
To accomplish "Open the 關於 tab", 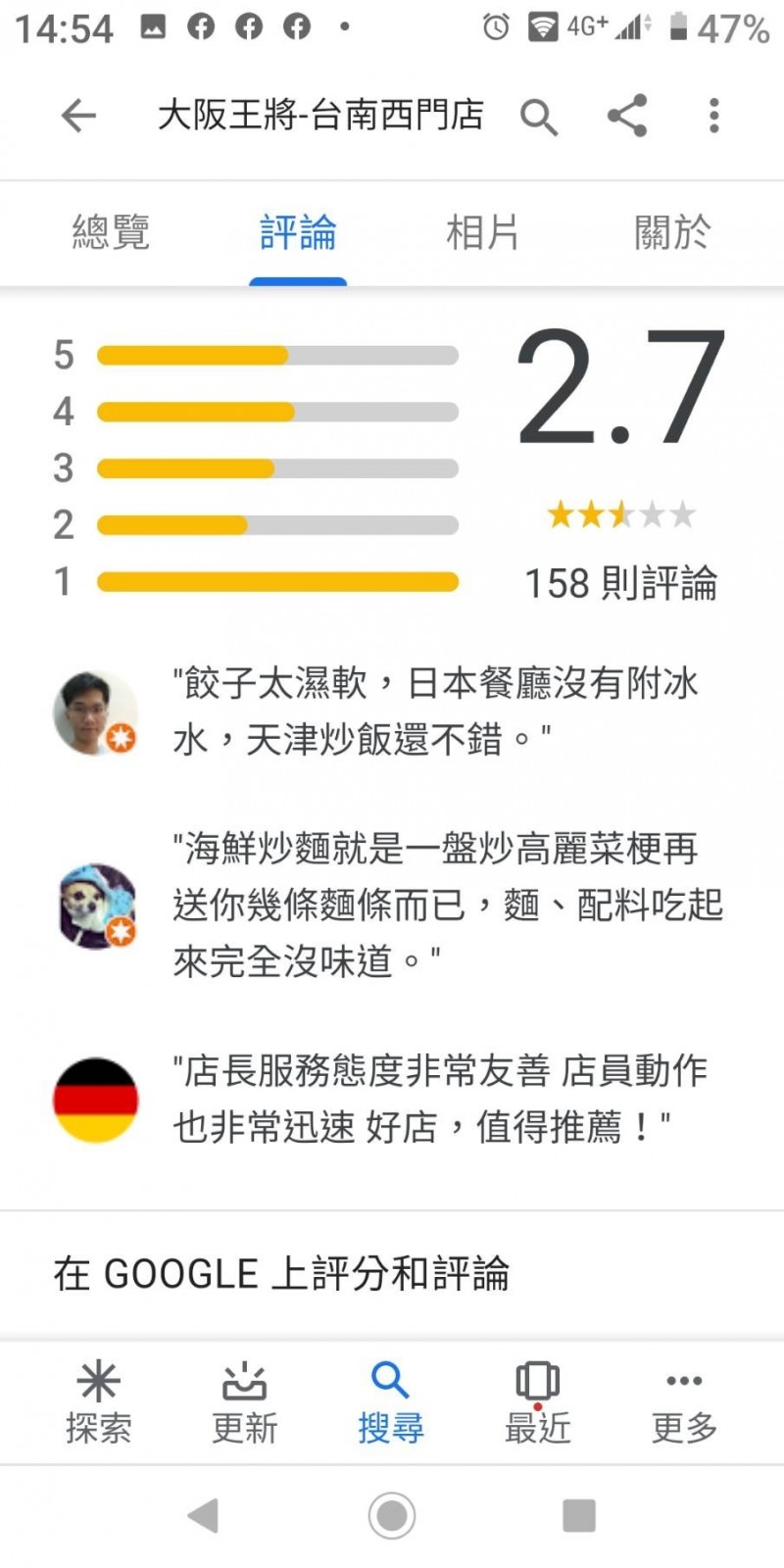I will (672, 233).
